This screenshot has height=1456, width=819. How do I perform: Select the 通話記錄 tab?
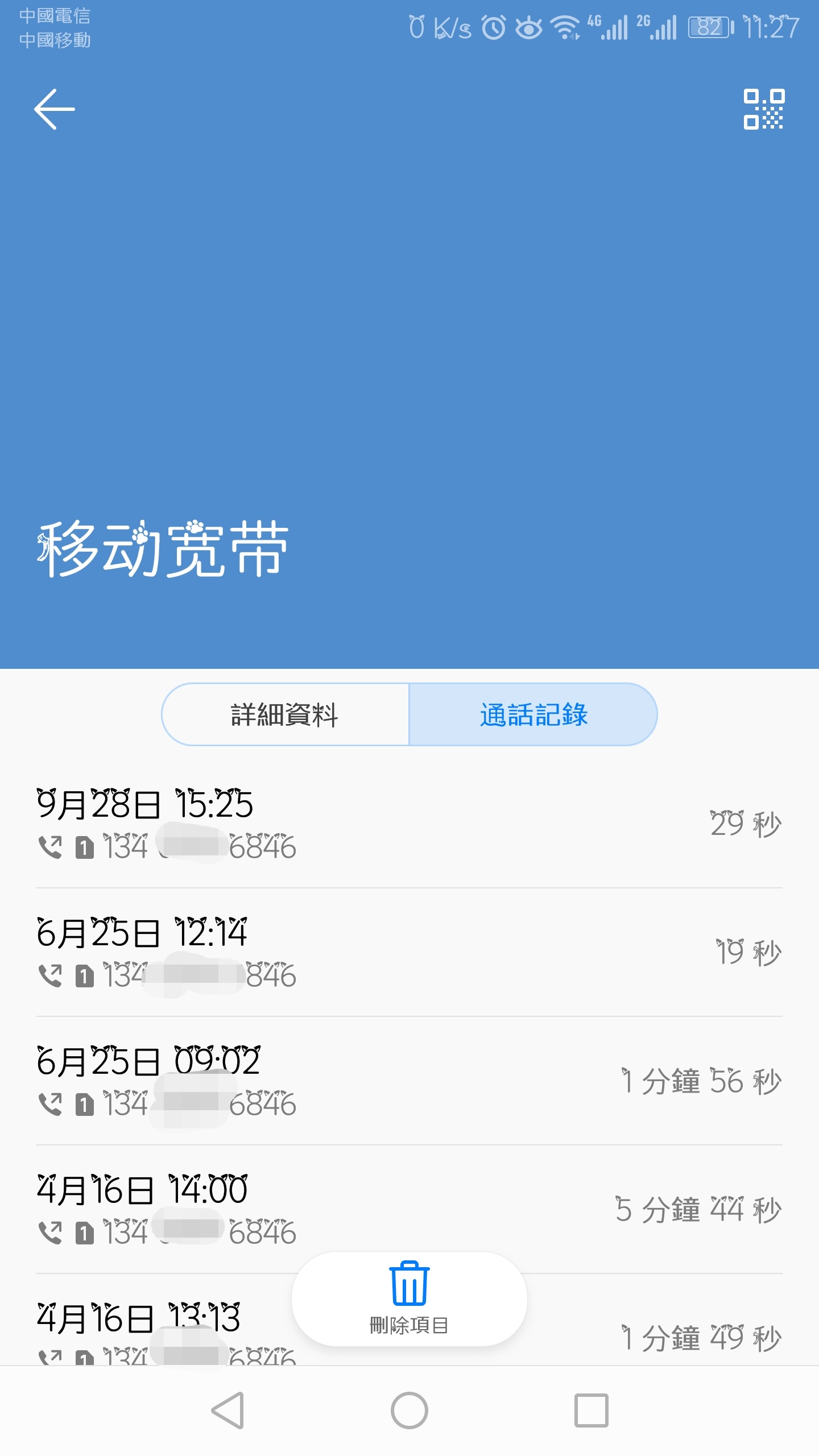(x=535, y=717)
